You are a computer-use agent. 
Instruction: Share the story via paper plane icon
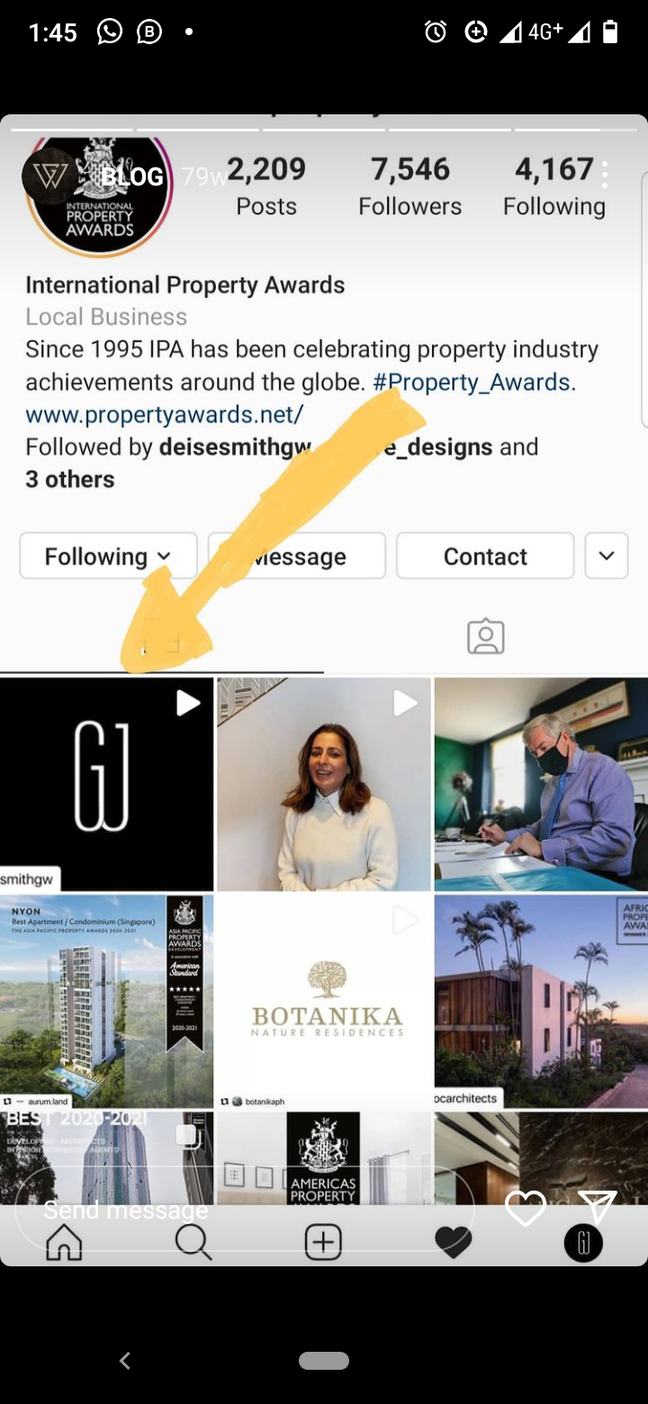597,1208
